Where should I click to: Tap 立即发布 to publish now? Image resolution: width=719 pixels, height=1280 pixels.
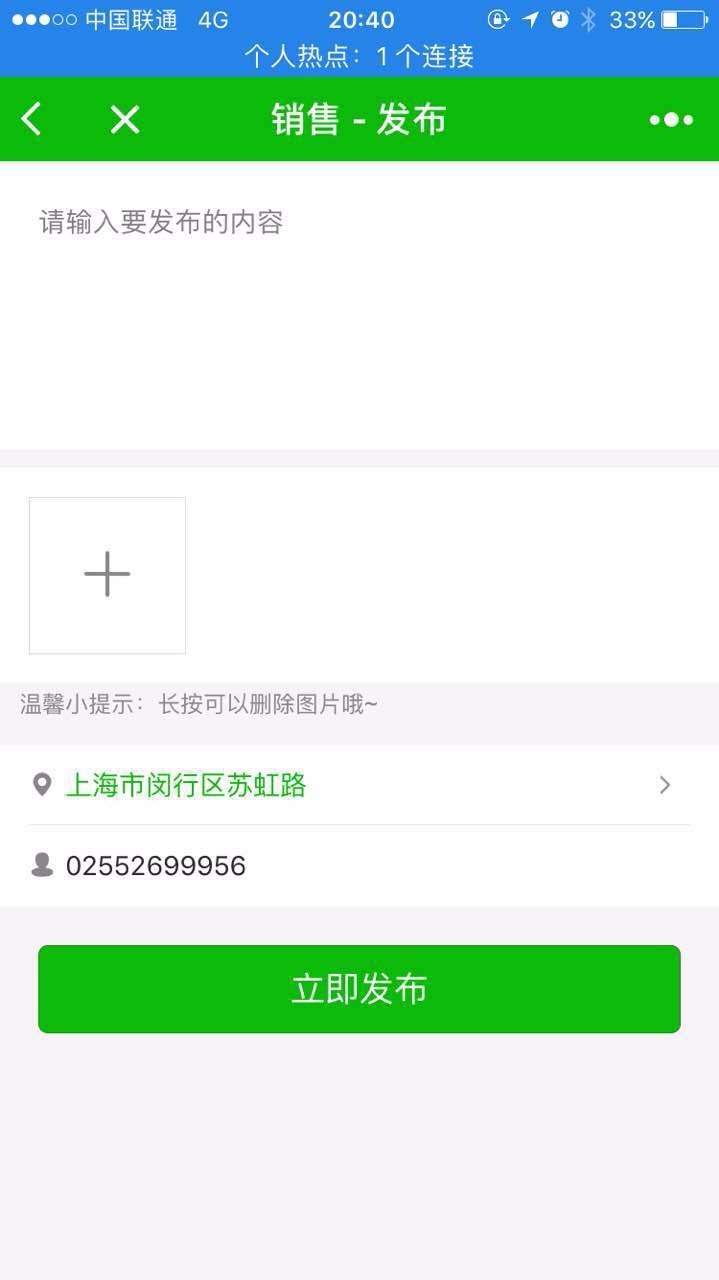(359, 989)
